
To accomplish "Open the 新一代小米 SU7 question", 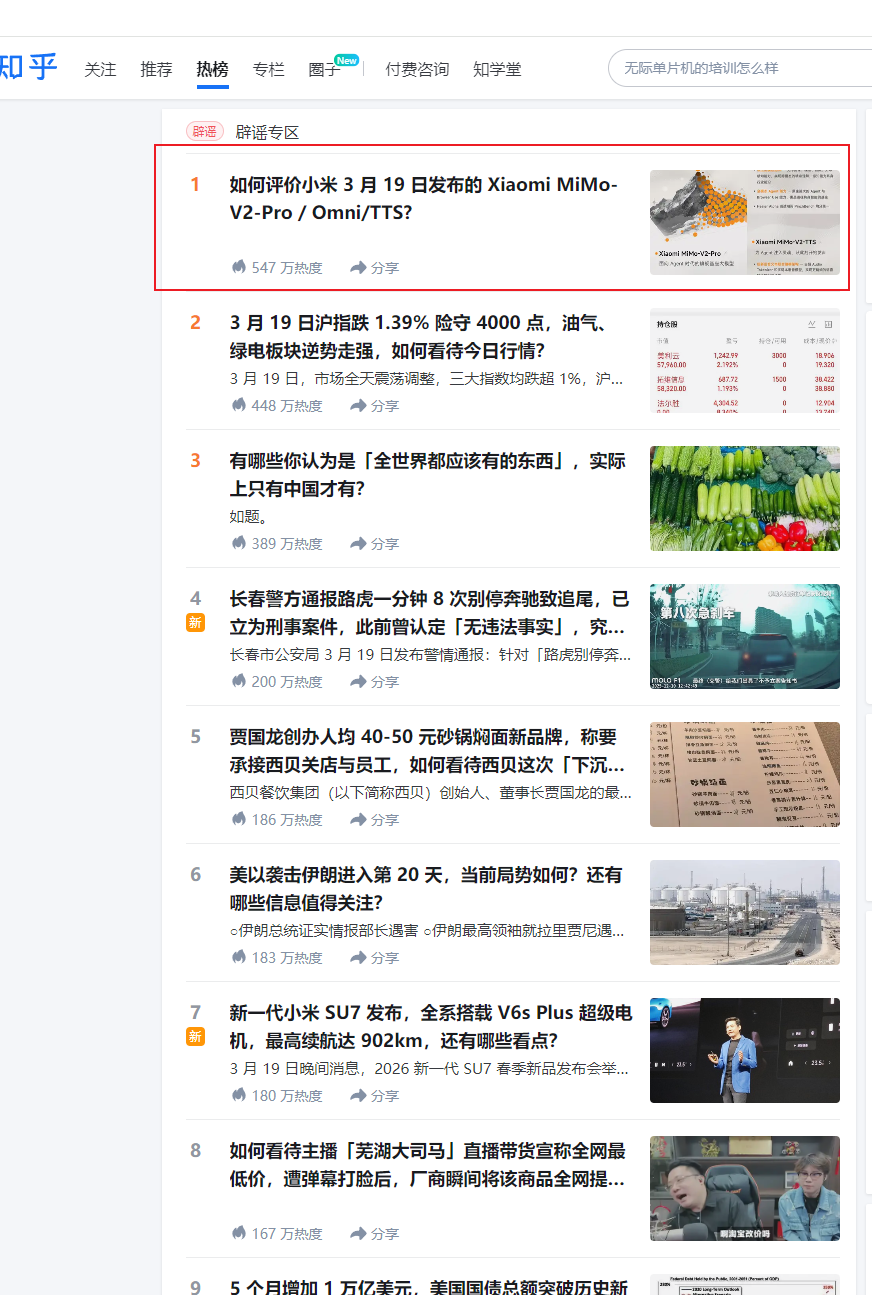I will click(431, 1027).
